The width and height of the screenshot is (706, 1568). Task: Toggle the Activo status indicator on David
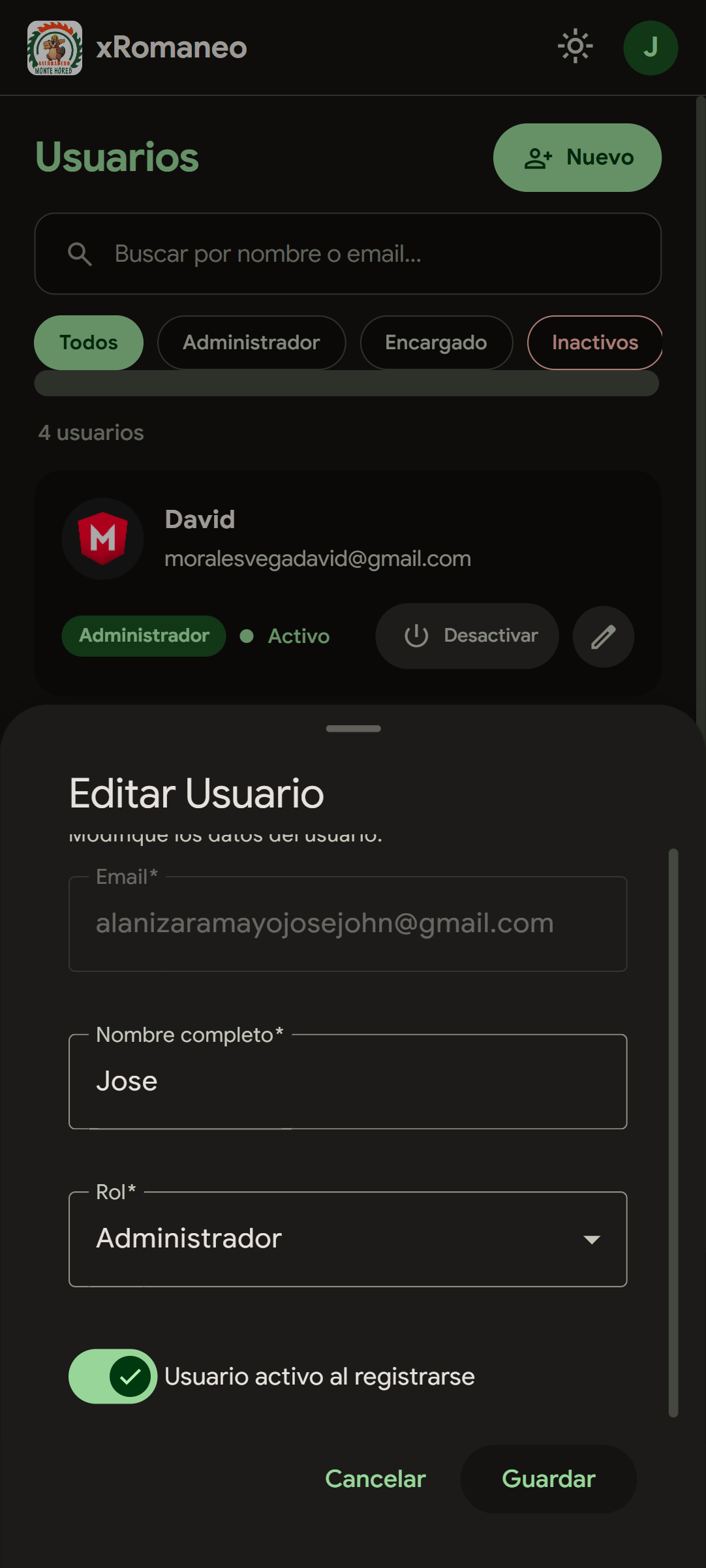pyautogui.click(x=249, y=636)
